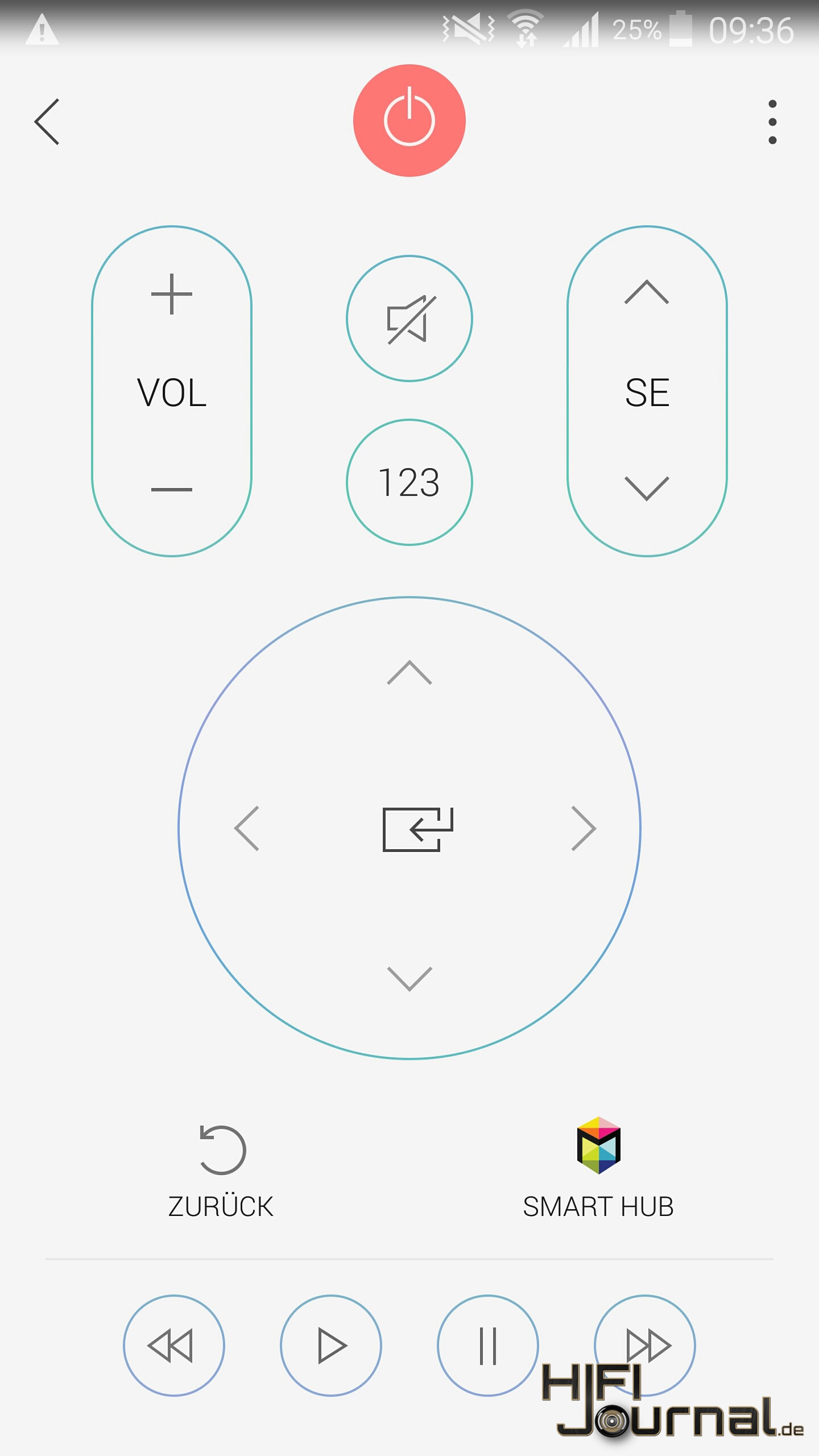
Task: Move up on the directional pad
Action: [x=409, y=672]
